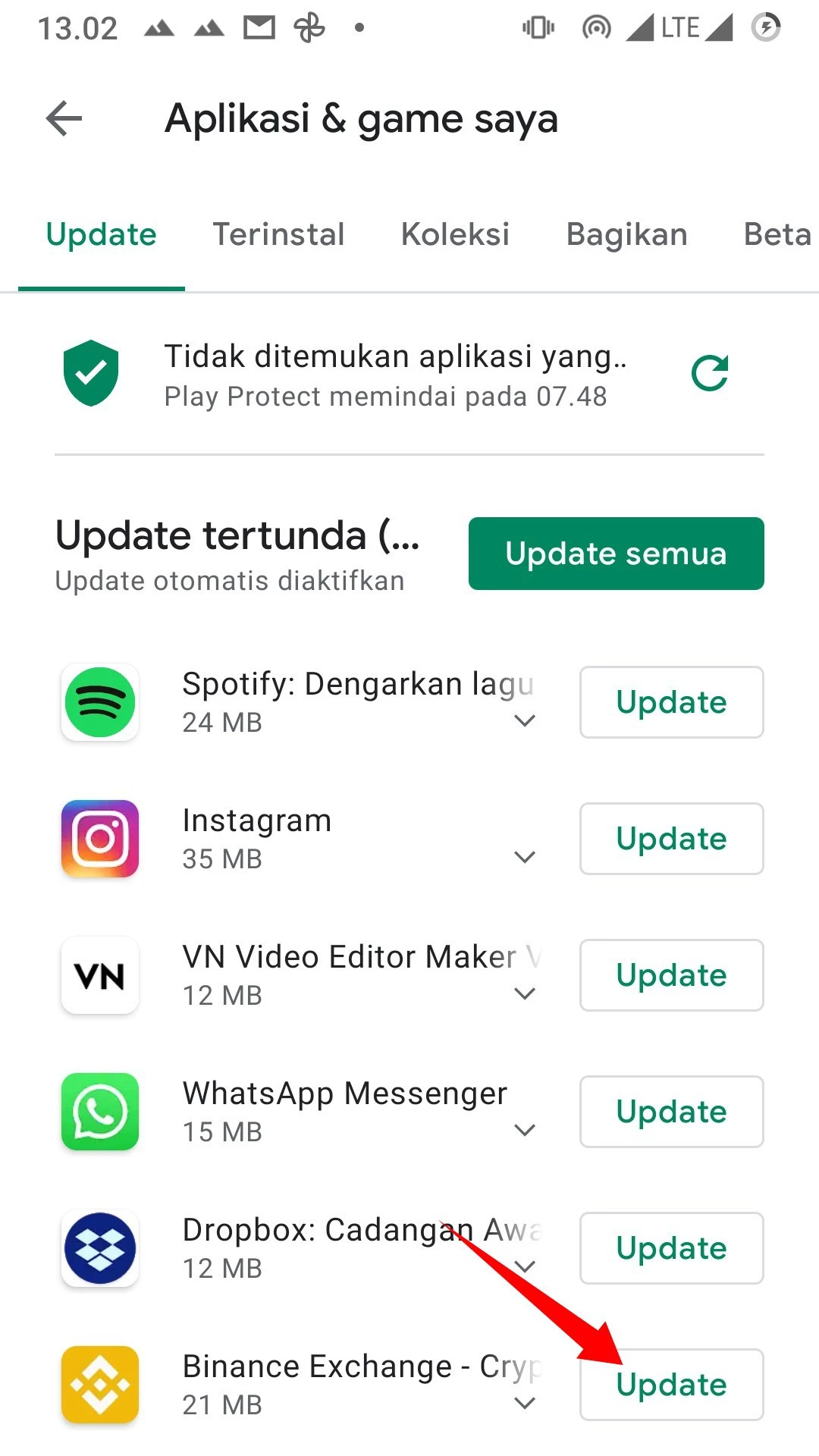Select the VN Video Editor icon
This screenshot has height=1456, width=819.
[x=99, y=975]
